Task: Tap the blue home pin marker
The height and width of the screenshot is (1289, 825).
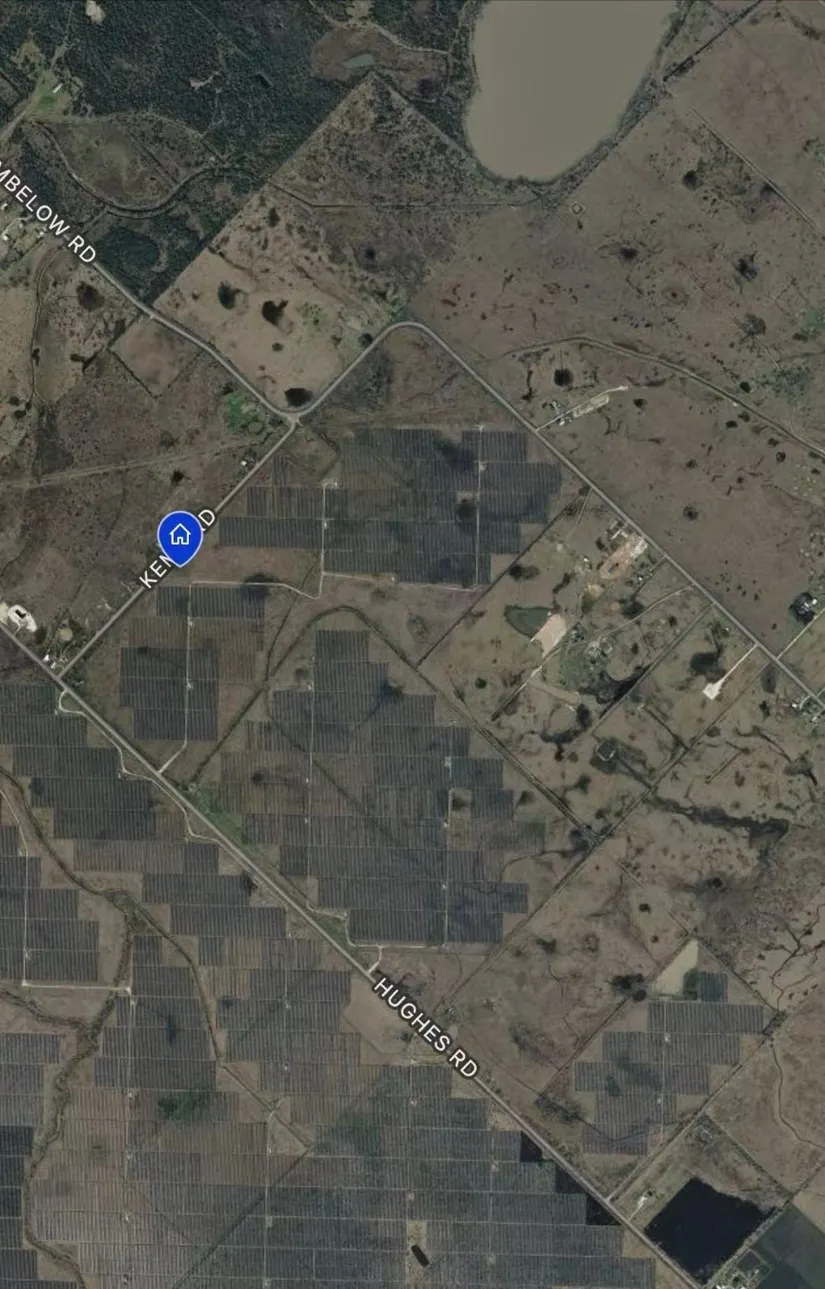Action: click(180, 535)
